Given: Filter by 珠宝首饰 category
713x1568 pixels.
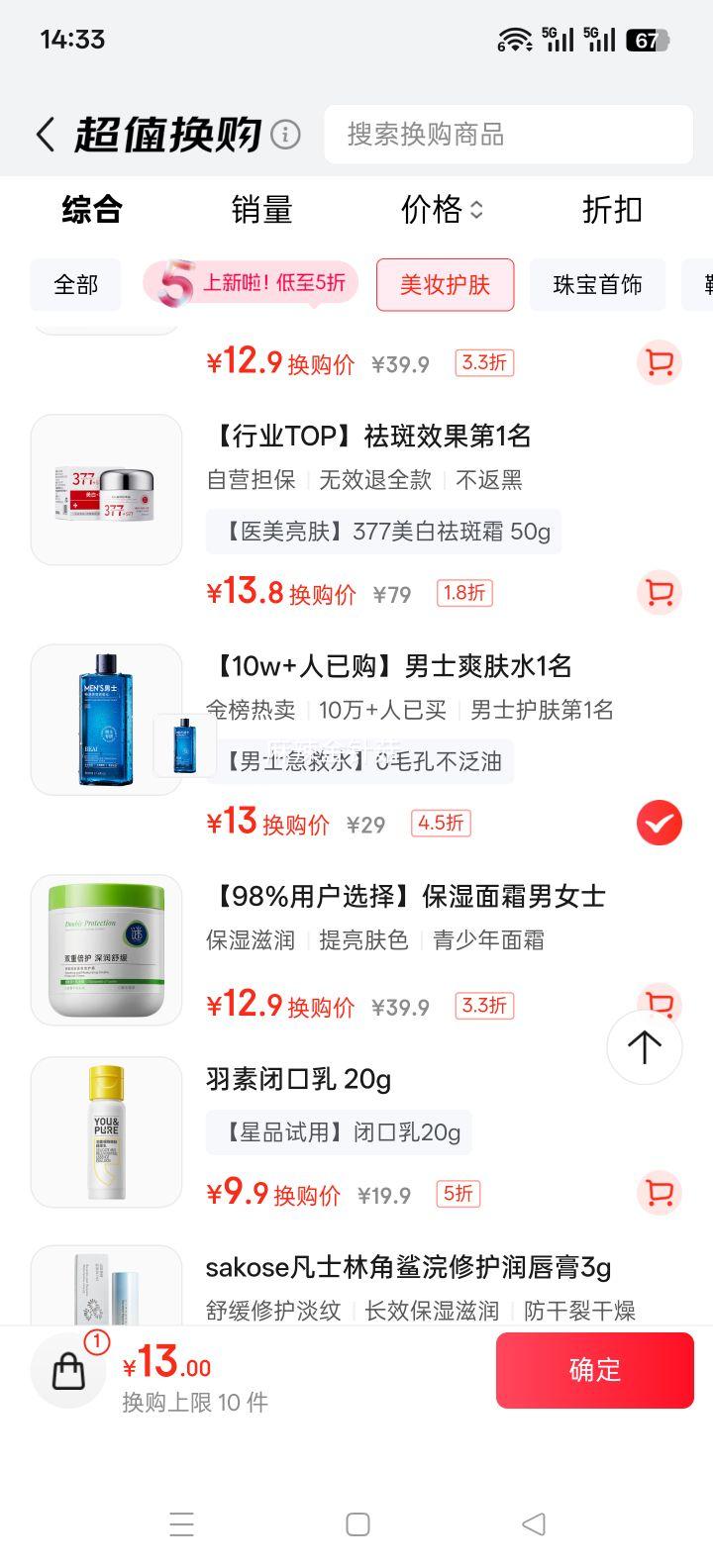Looking at the screenshot, I should 597,285.
